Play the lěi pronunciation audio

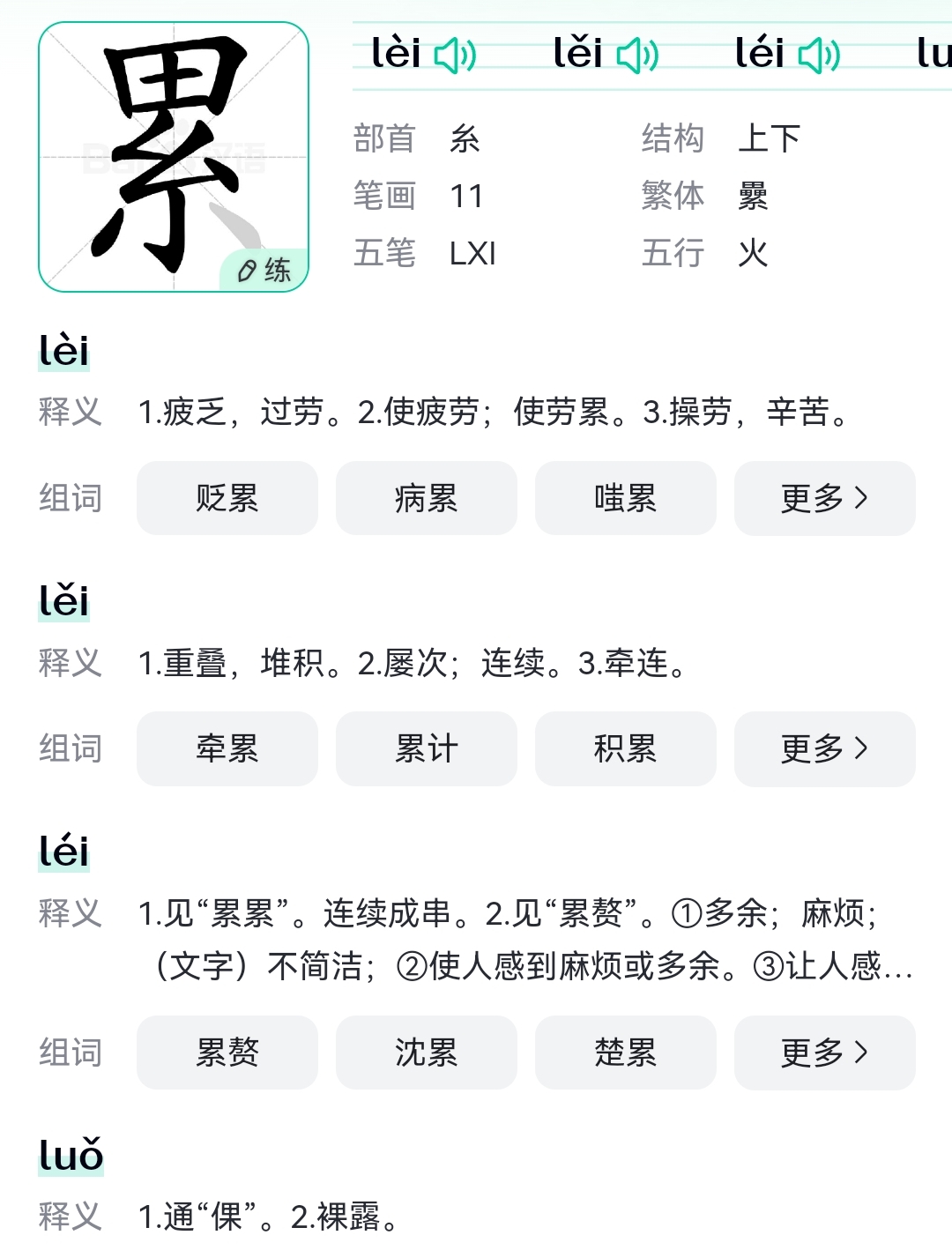(x=636, y=53)
